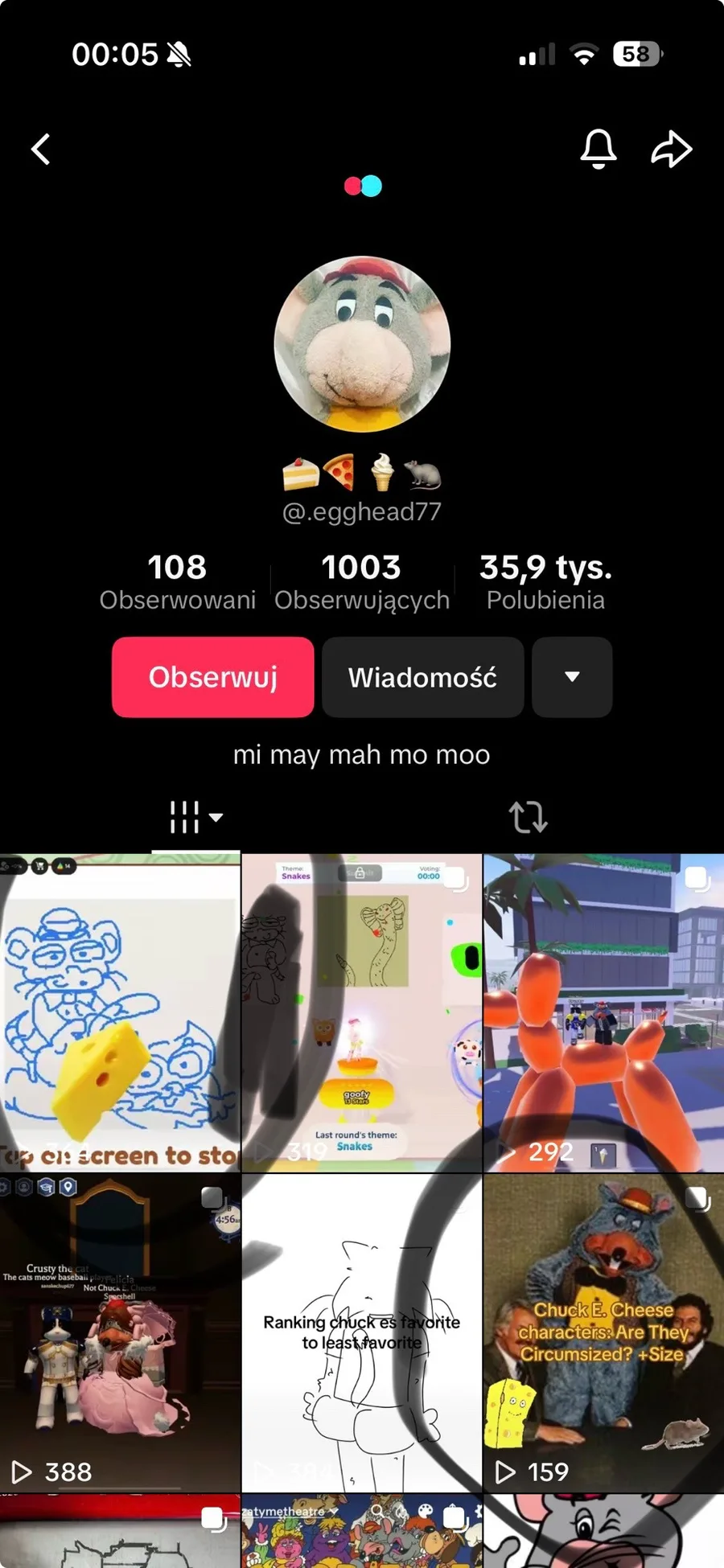This screenshot has width=724, height=1568.
Task: Open the Chuck E. Cheese characters video
Action: [604, 1333]
